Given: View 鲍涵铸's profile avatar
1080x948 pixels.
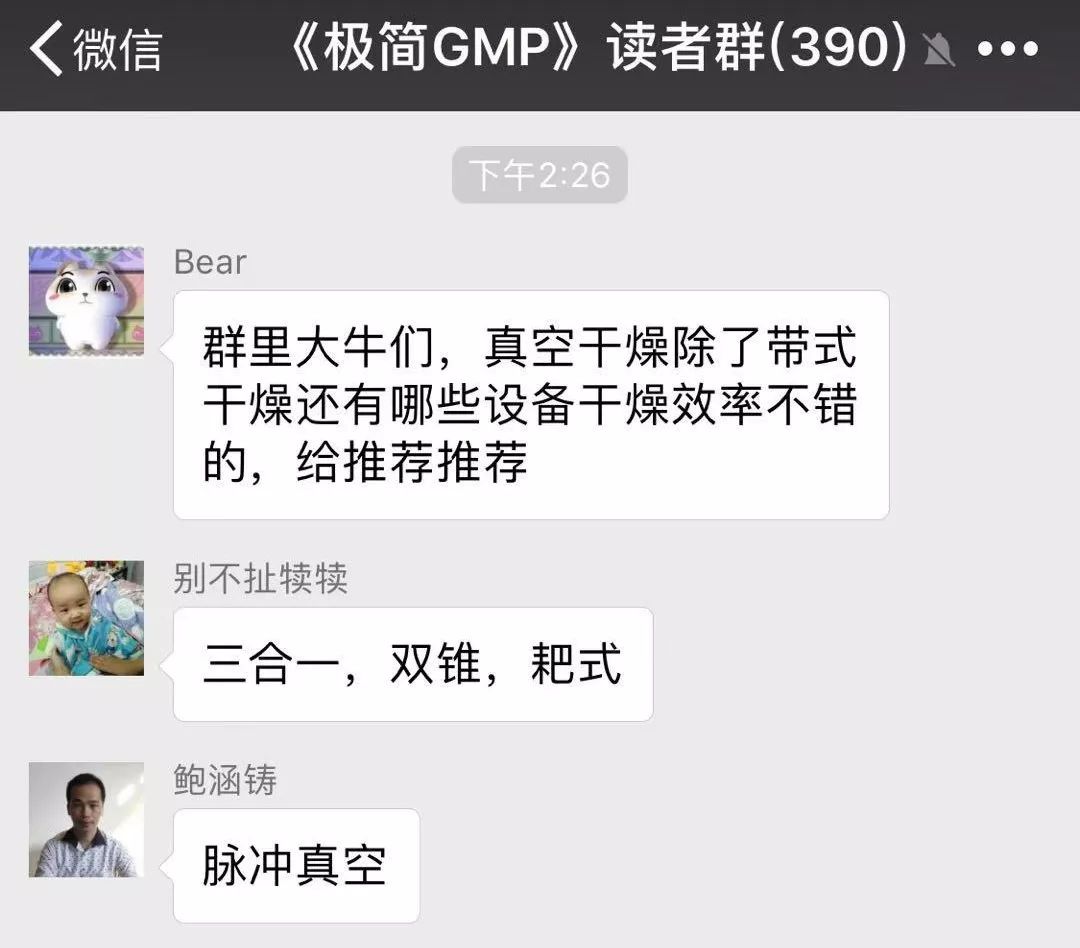Looking at the screenshot, I should click(x=86, y=820).
